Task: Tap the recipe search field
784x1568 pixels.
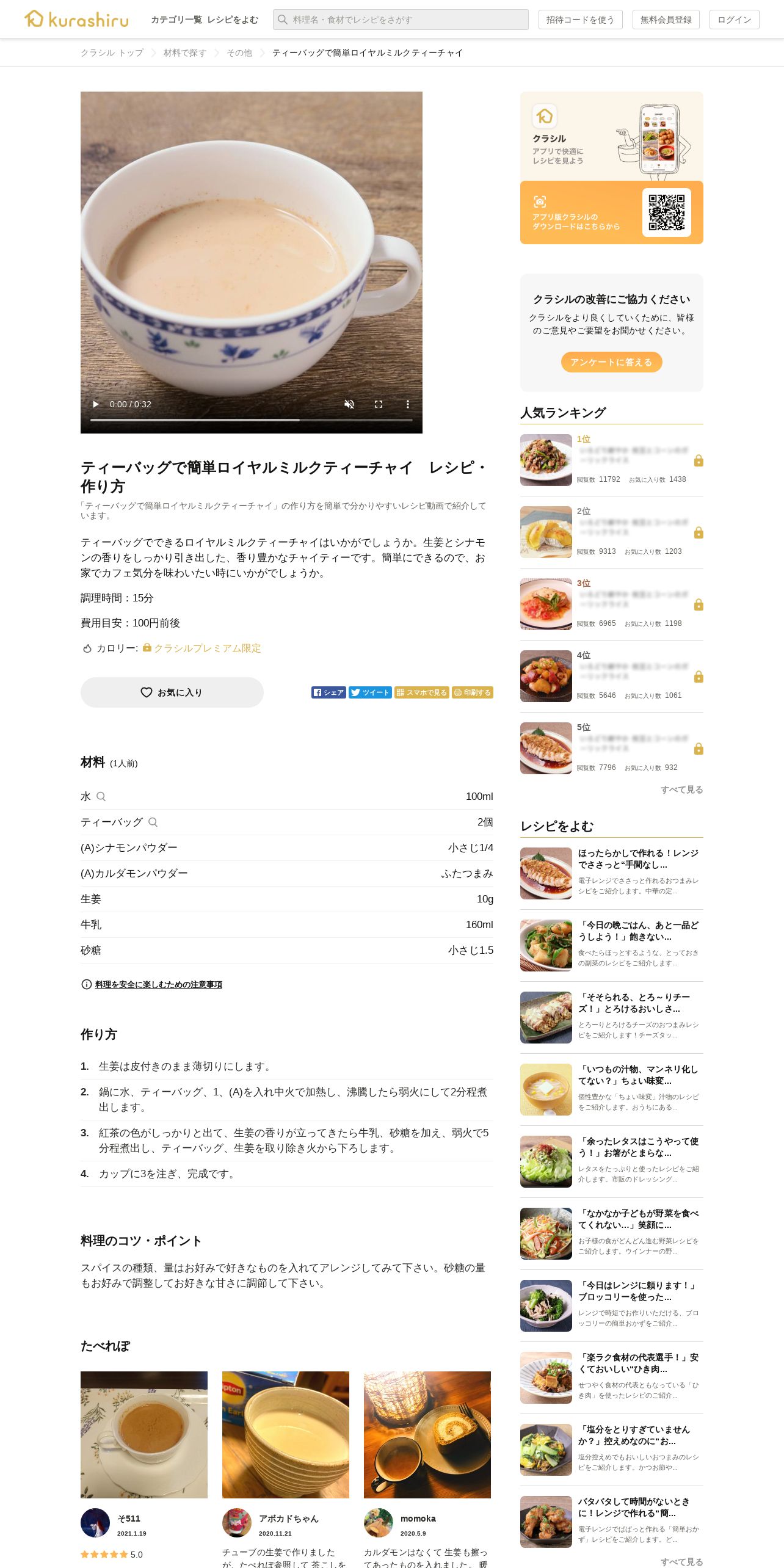Action: (x=401, y=20)
